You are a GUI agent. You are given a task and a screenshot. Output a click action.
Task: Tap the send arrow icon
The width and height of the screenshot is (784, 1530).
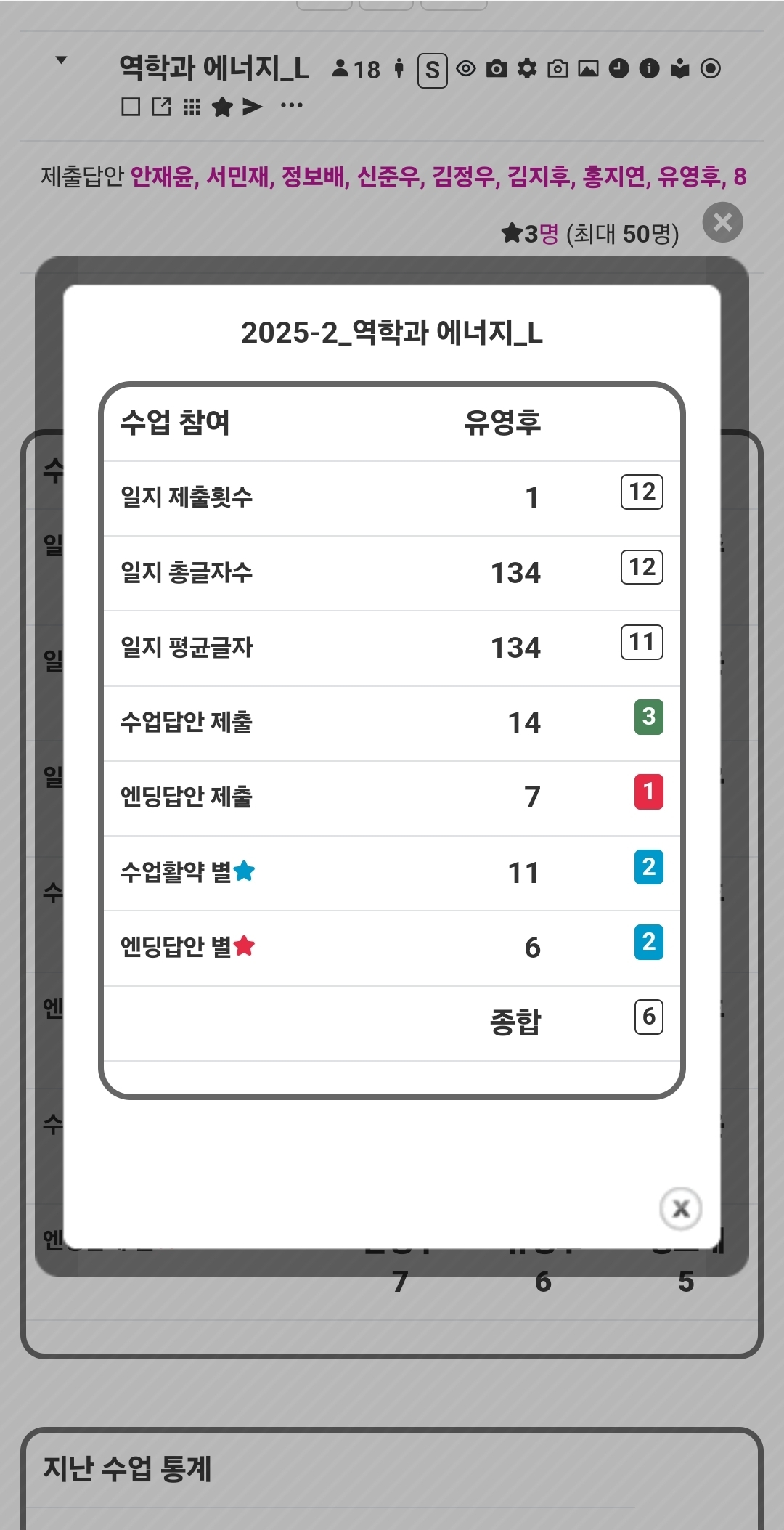(x=252, y=107)
